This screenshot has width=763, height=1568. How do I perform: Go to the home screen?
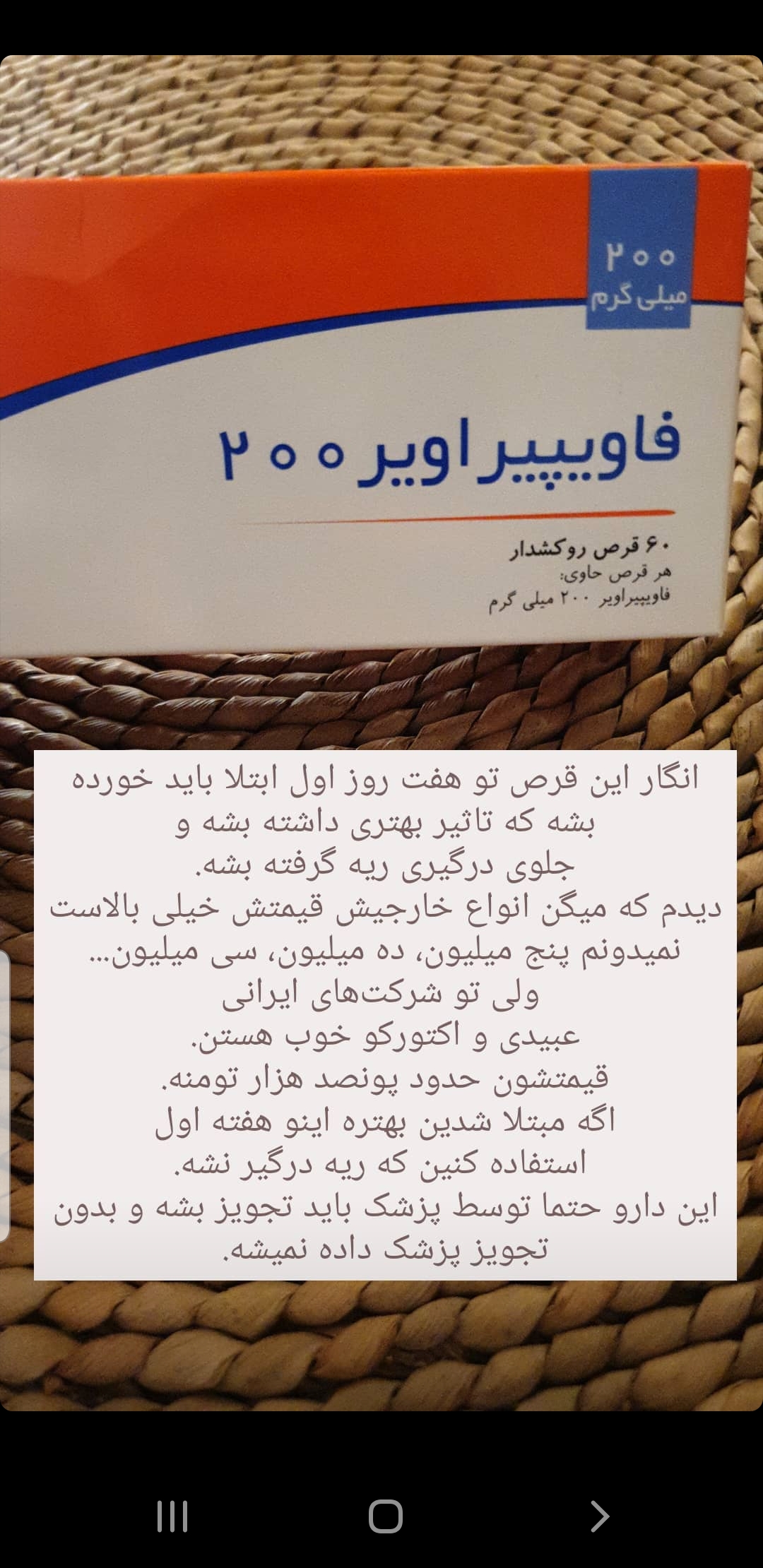coord(385,1516)
